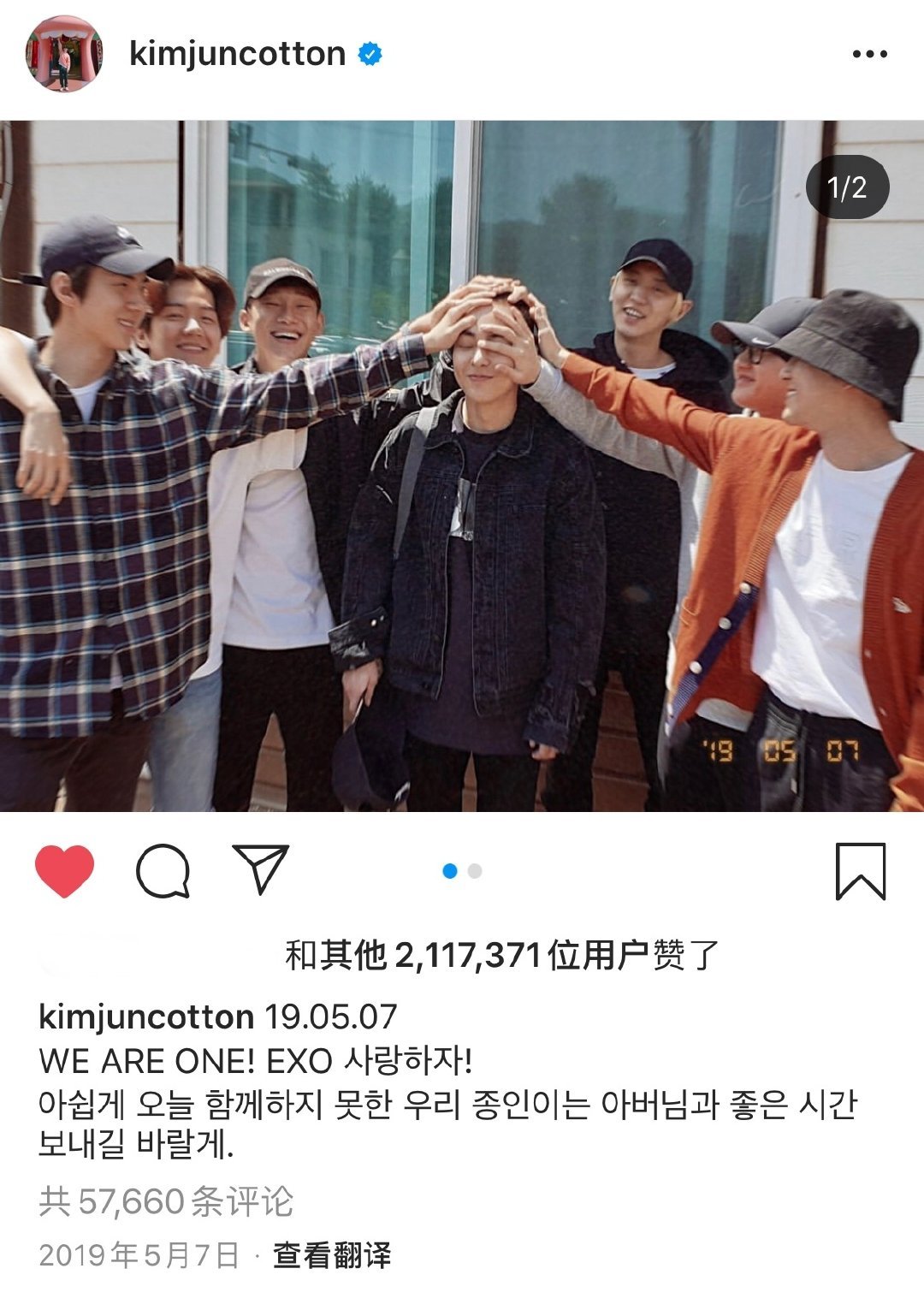Image resolution: width=924 pixels, height=1310 pixels.
Task: Tap the kimjuncotton username in header
Action: click(237, 54)
